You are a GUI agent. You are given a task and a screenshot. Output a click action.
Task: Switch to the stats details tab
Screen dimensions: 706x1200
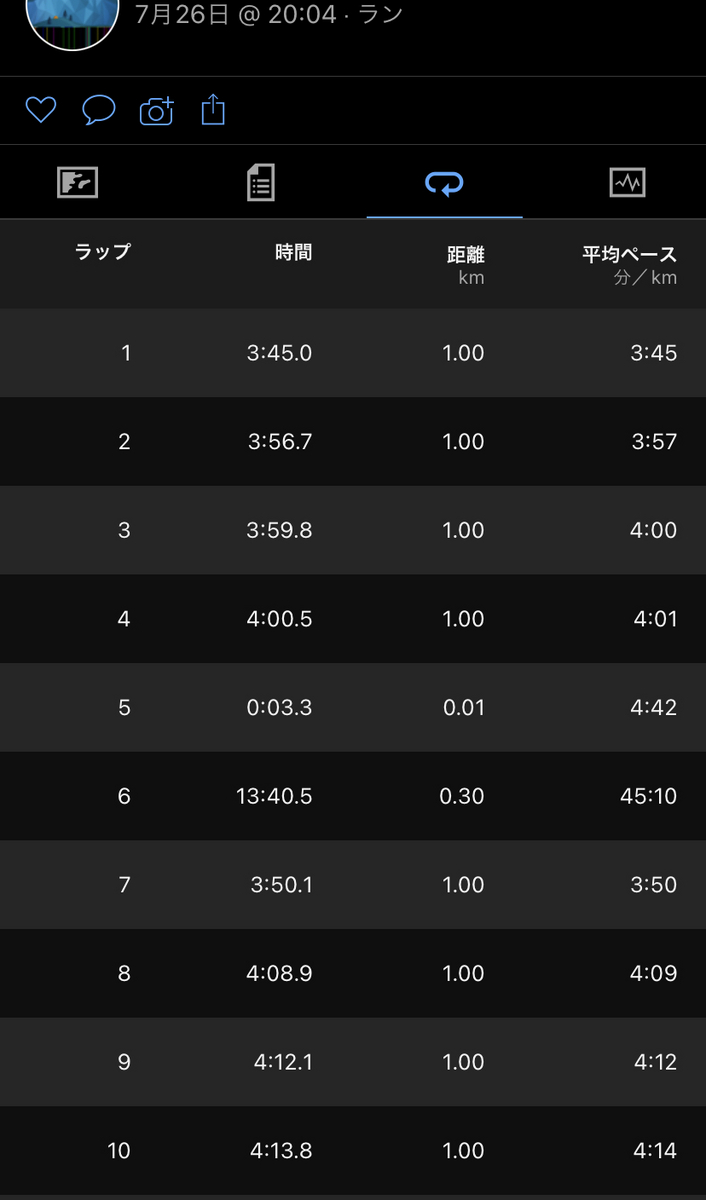pyautogui.click(x=260, y=183)
